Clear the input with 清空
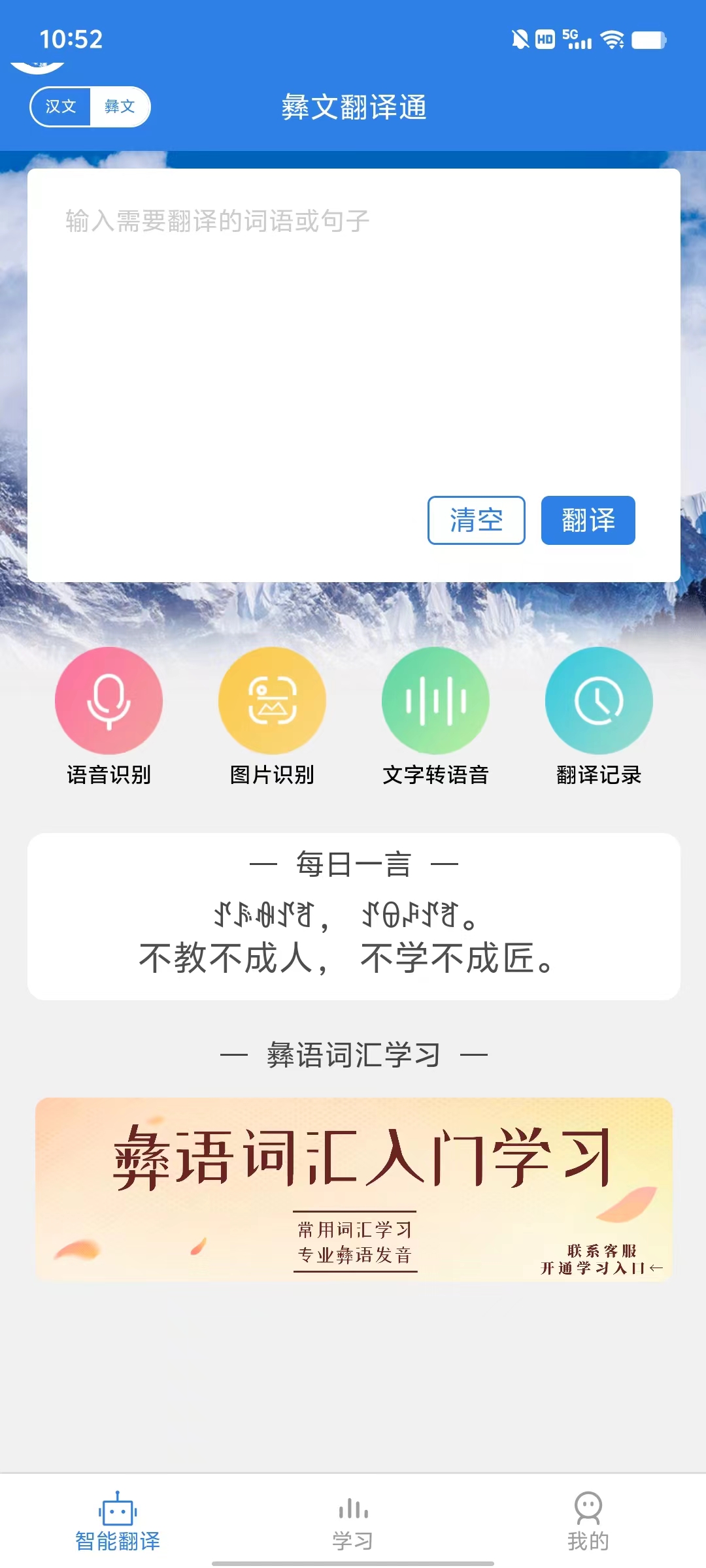The width and height of the screenshot is (706, 1568). tap(476, 520)
